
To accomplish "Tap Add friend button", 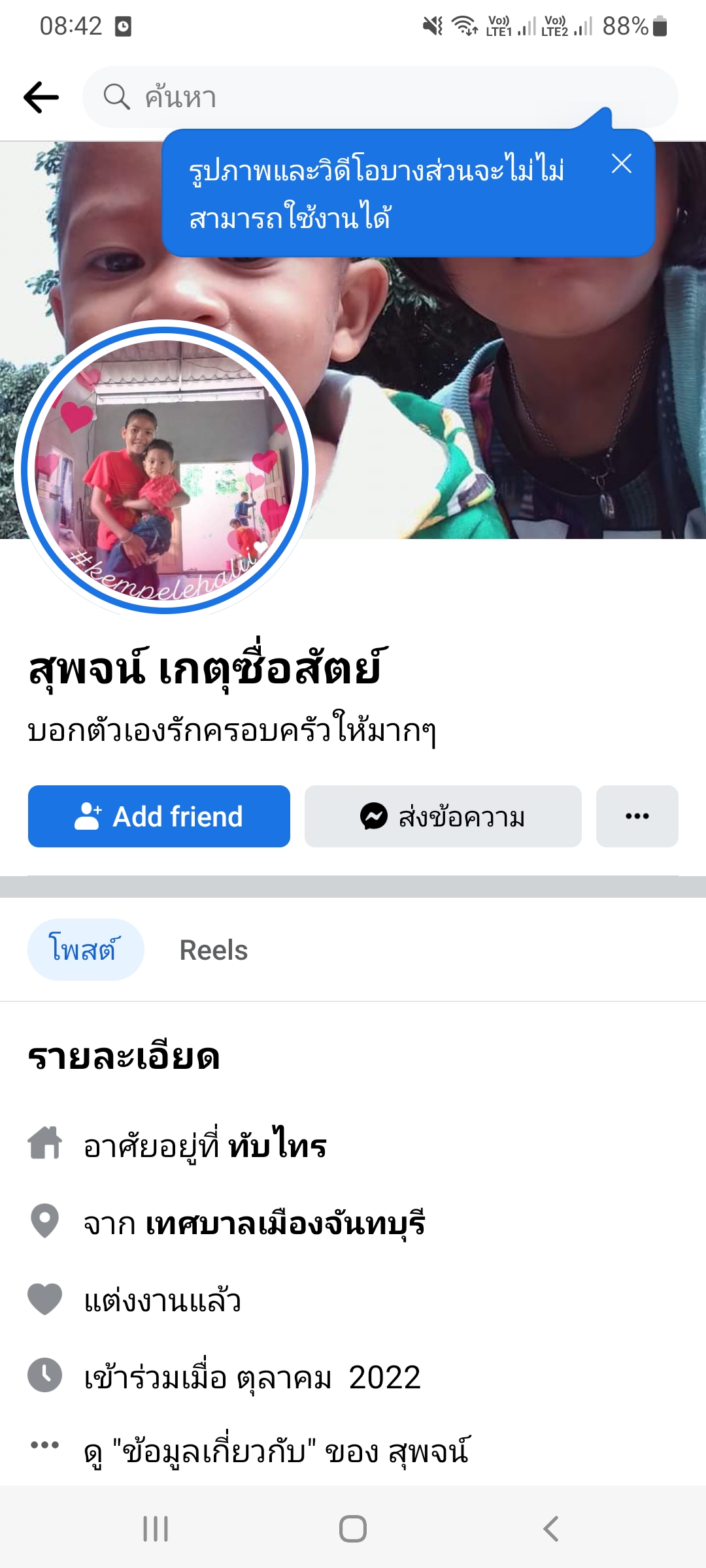I will pyautogui.click(x=159, y=817).
